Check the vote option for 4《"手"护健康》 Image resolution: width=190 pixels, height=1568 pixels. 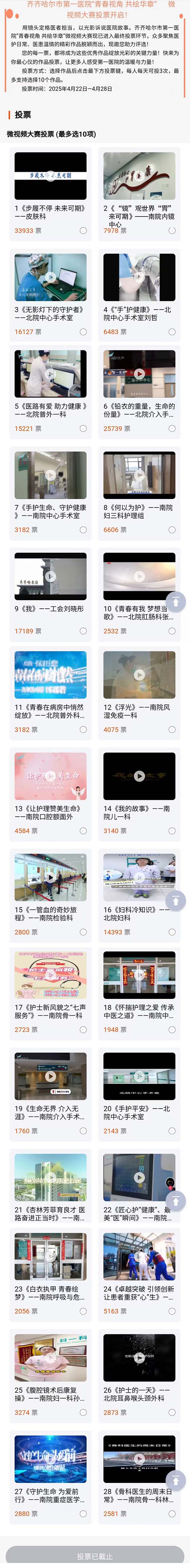click(172, 332)
